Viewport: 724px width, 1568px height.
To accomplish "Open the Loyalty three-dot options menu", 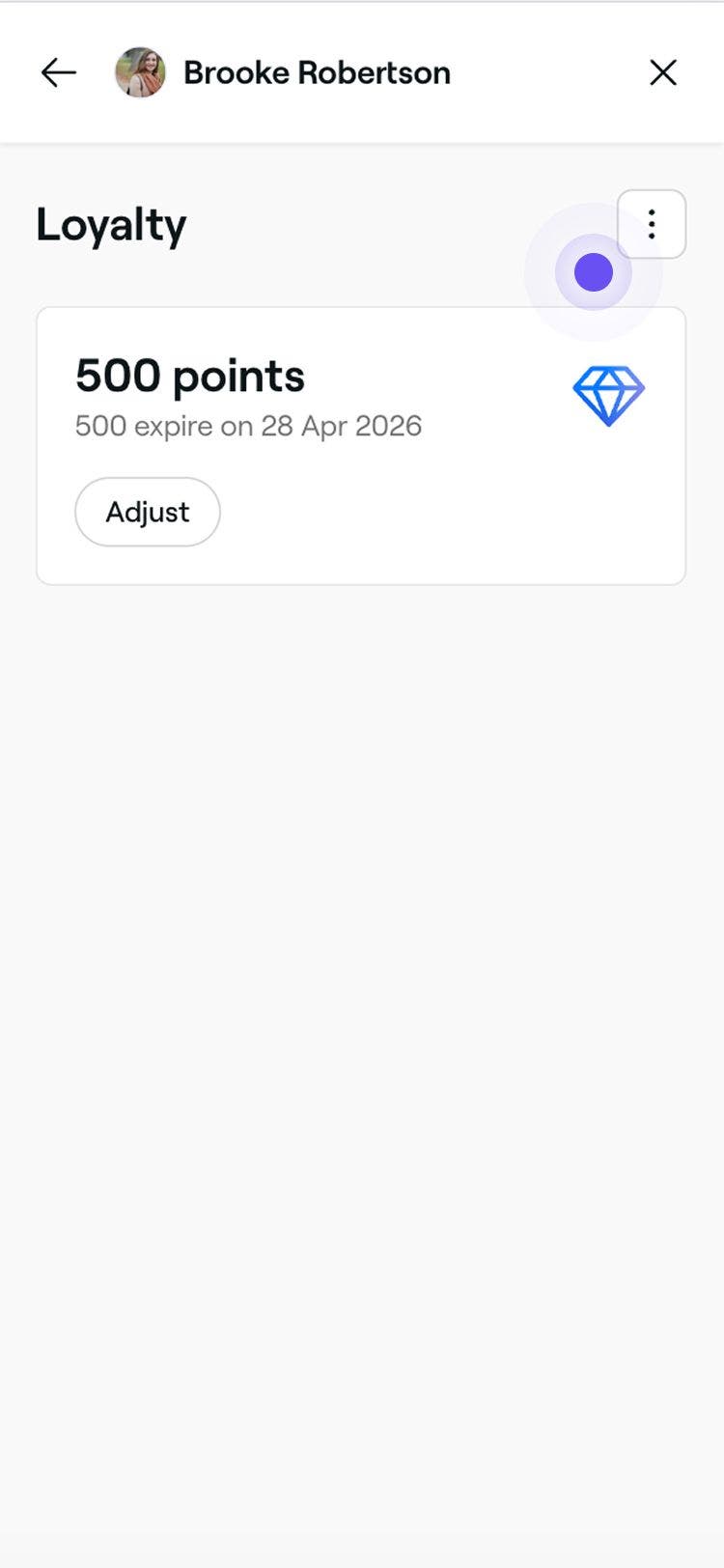I will pos(653,224).
